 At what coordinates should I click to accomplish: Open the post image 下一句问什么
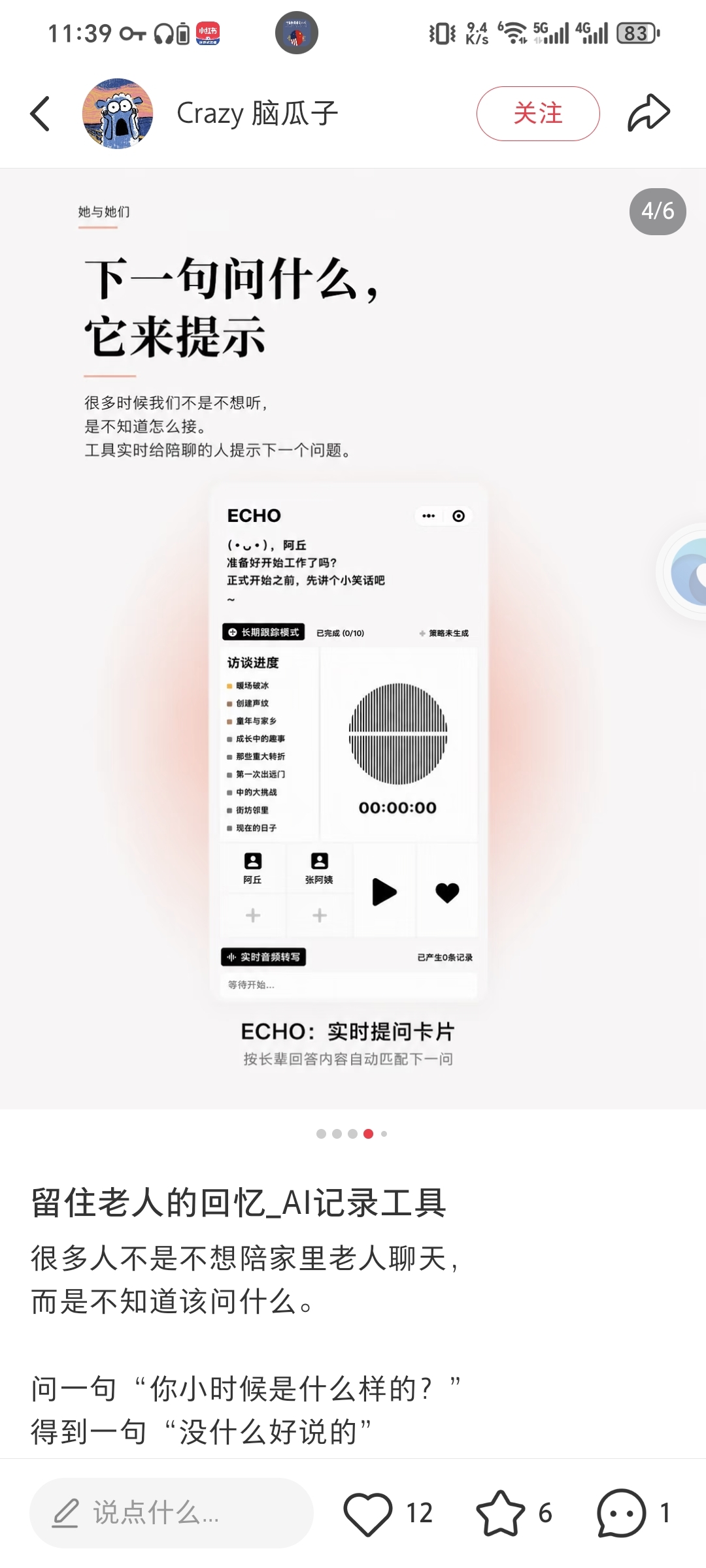(353, 638)
